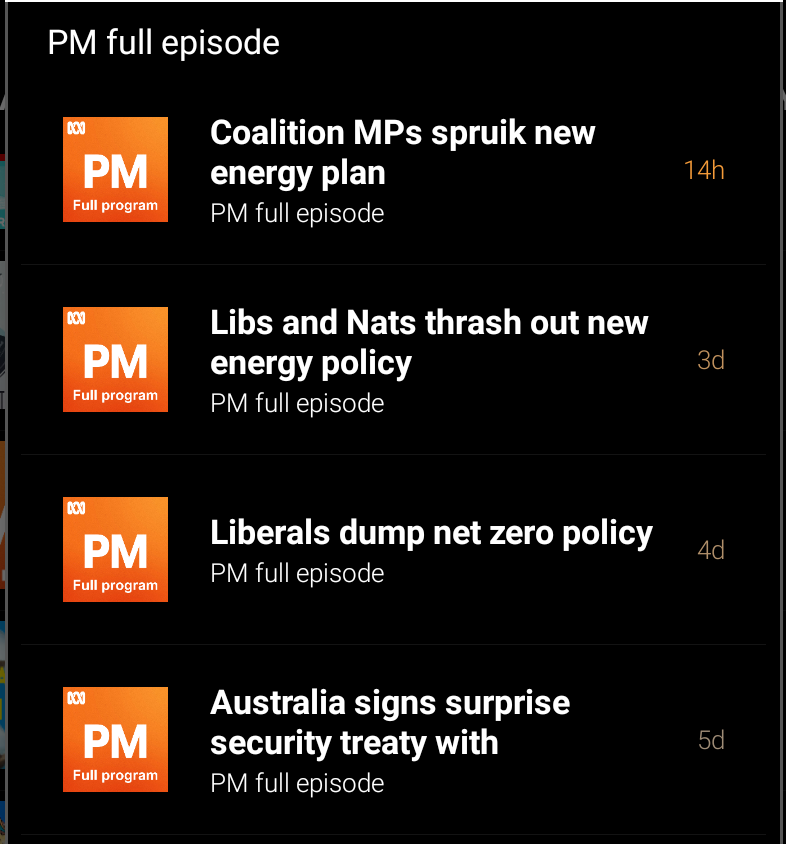Open 'Coalition MPs spruik new energy plan' episode
786x844 pixels.
tap(403, 153)
